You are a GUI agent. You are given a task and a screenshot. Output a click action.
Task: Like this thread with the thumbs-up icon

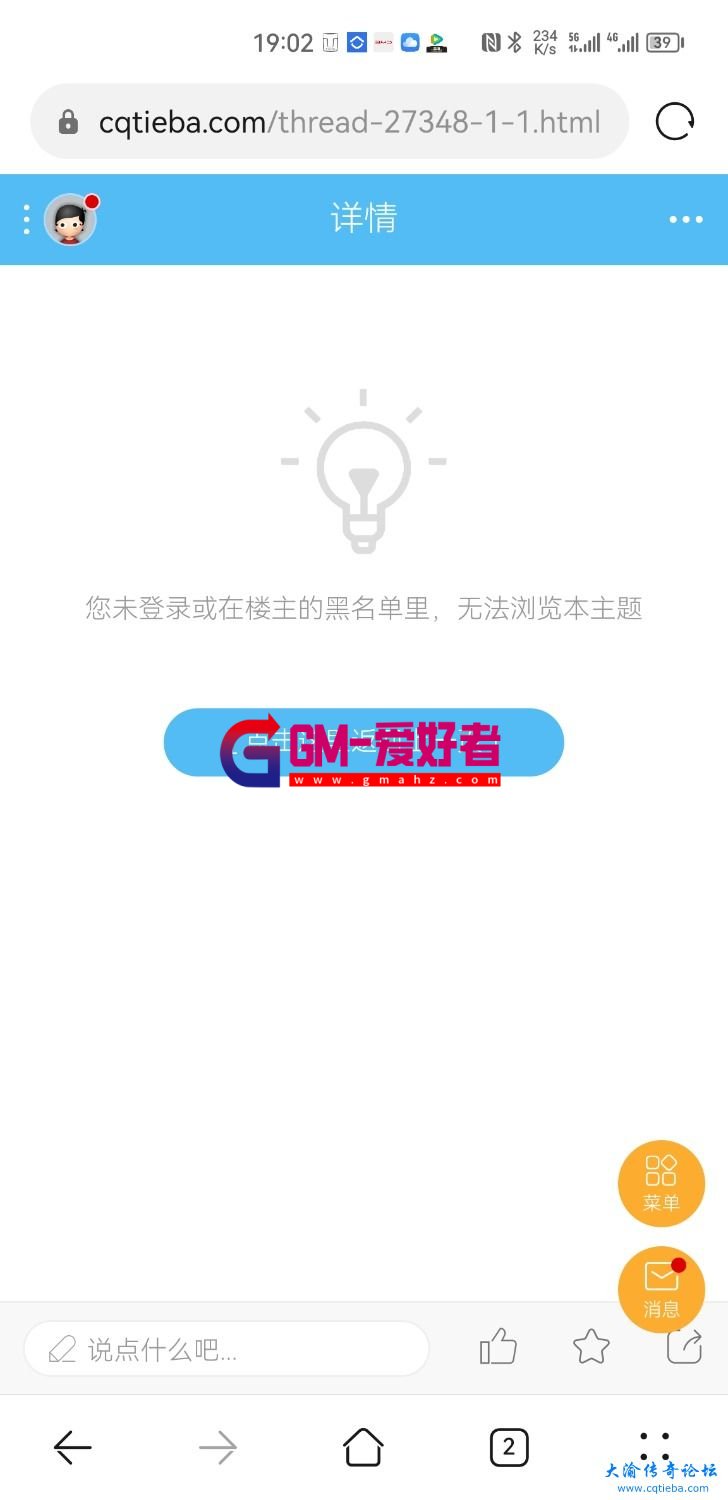click(x=498, y=1347)
